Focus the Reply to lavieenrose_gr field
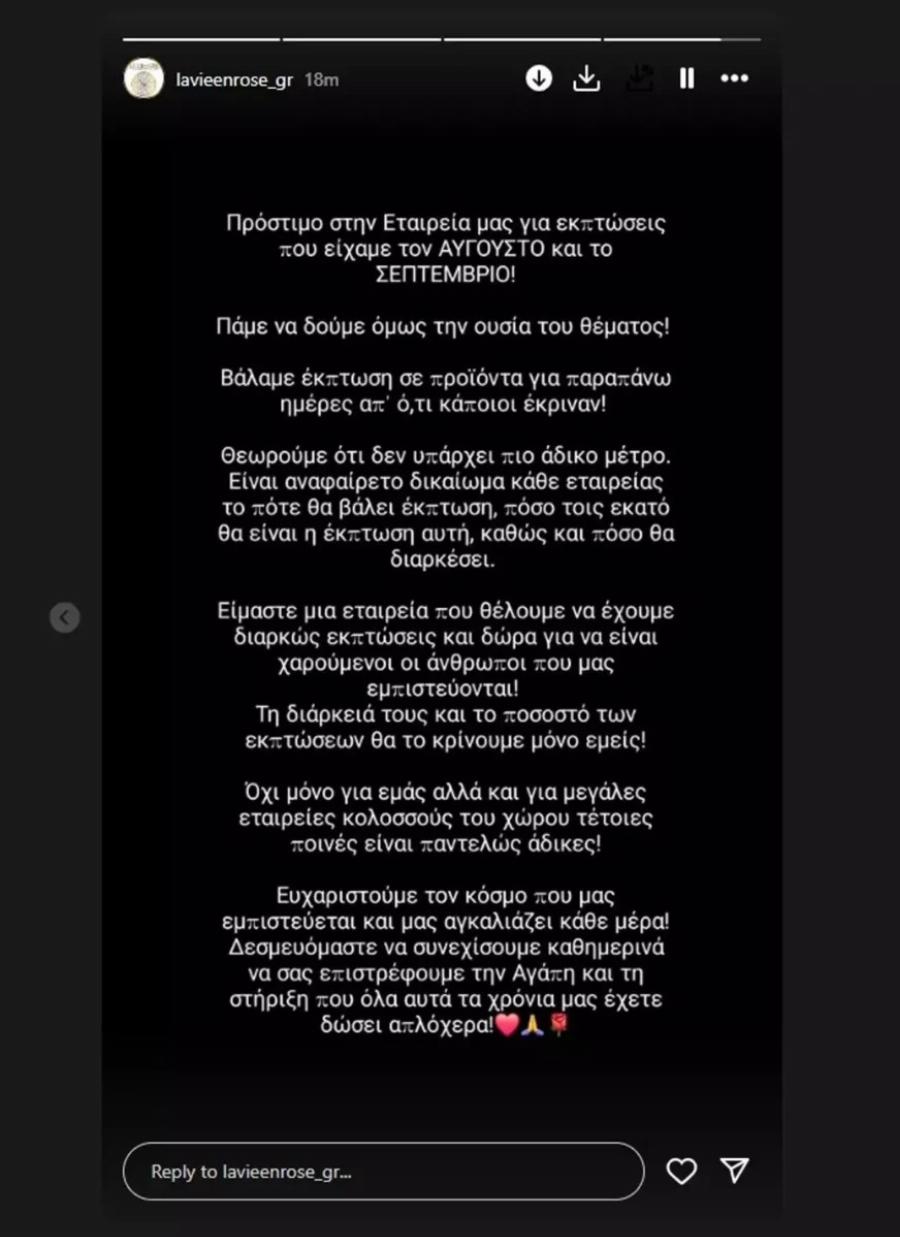The height and width of the screenshot is (1237, 900). (x=383, y=1171)
